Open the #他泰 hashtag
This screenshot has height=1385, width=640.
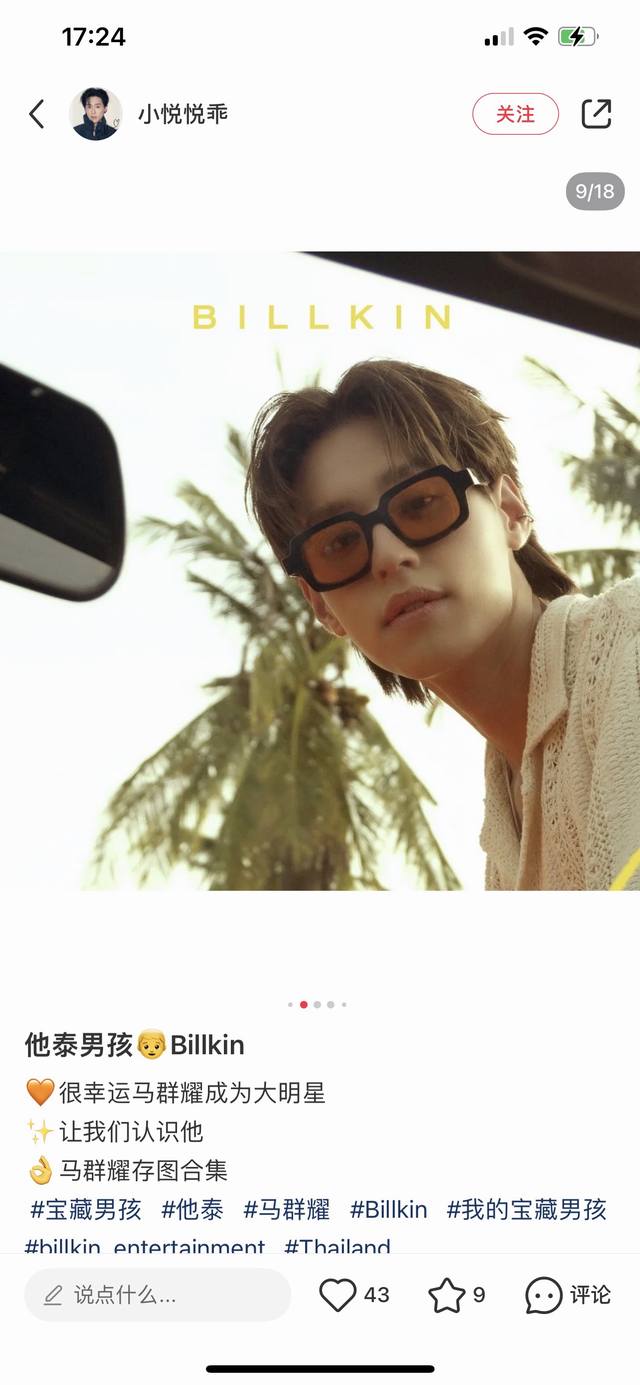tap(192, 1209)
